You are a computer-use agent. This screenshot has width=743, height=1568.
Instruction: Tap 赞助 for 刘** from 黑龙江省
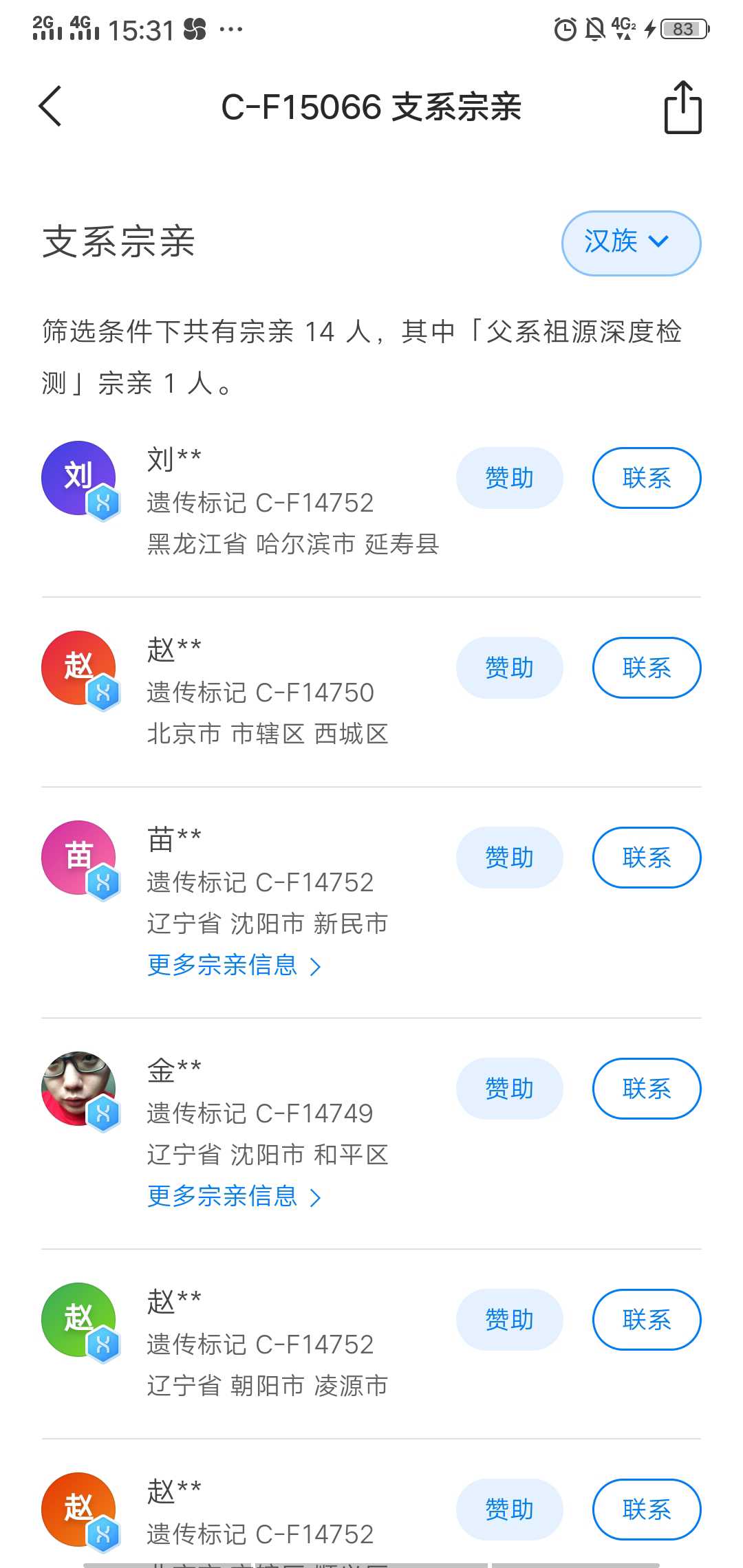(509, 478)
